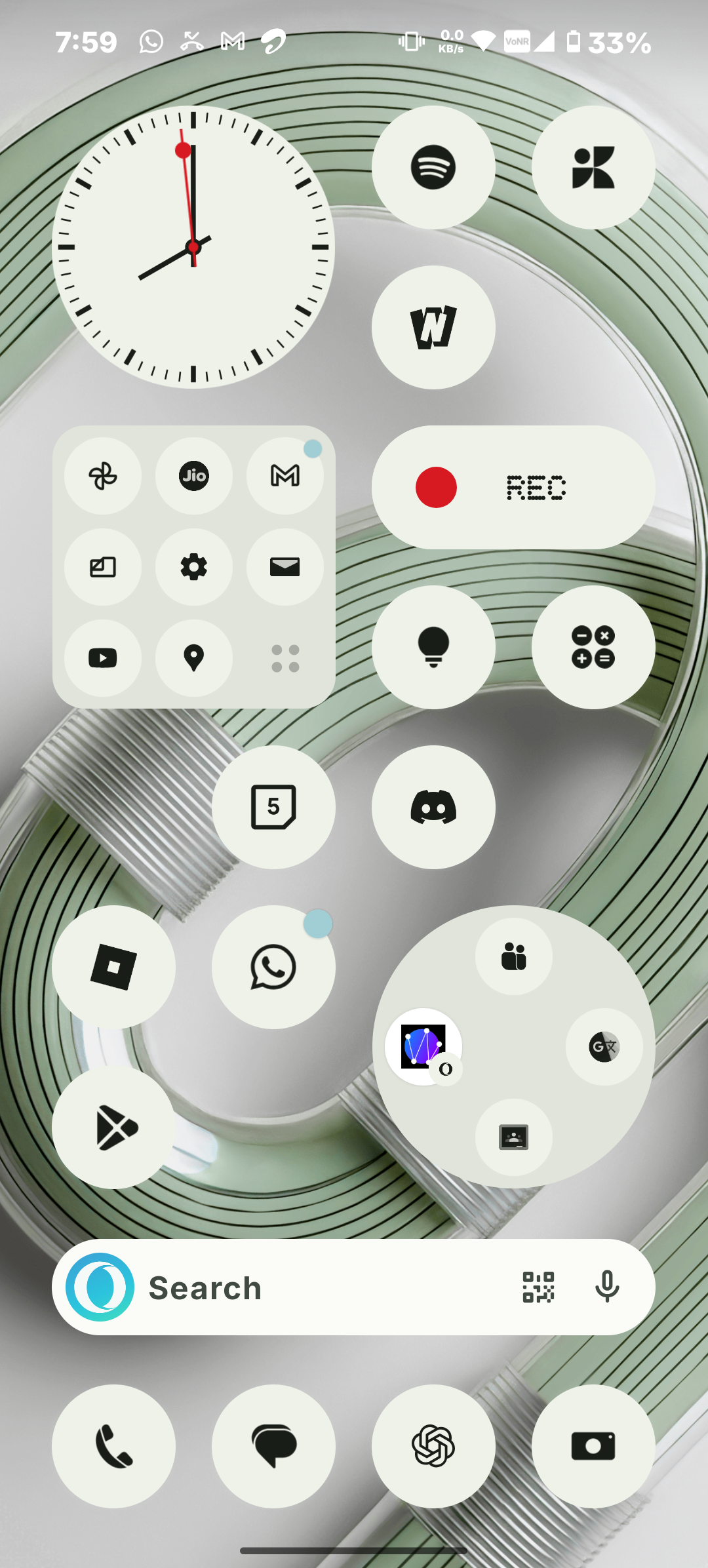Open WhatsApp from the home screen

coord(273,967)
